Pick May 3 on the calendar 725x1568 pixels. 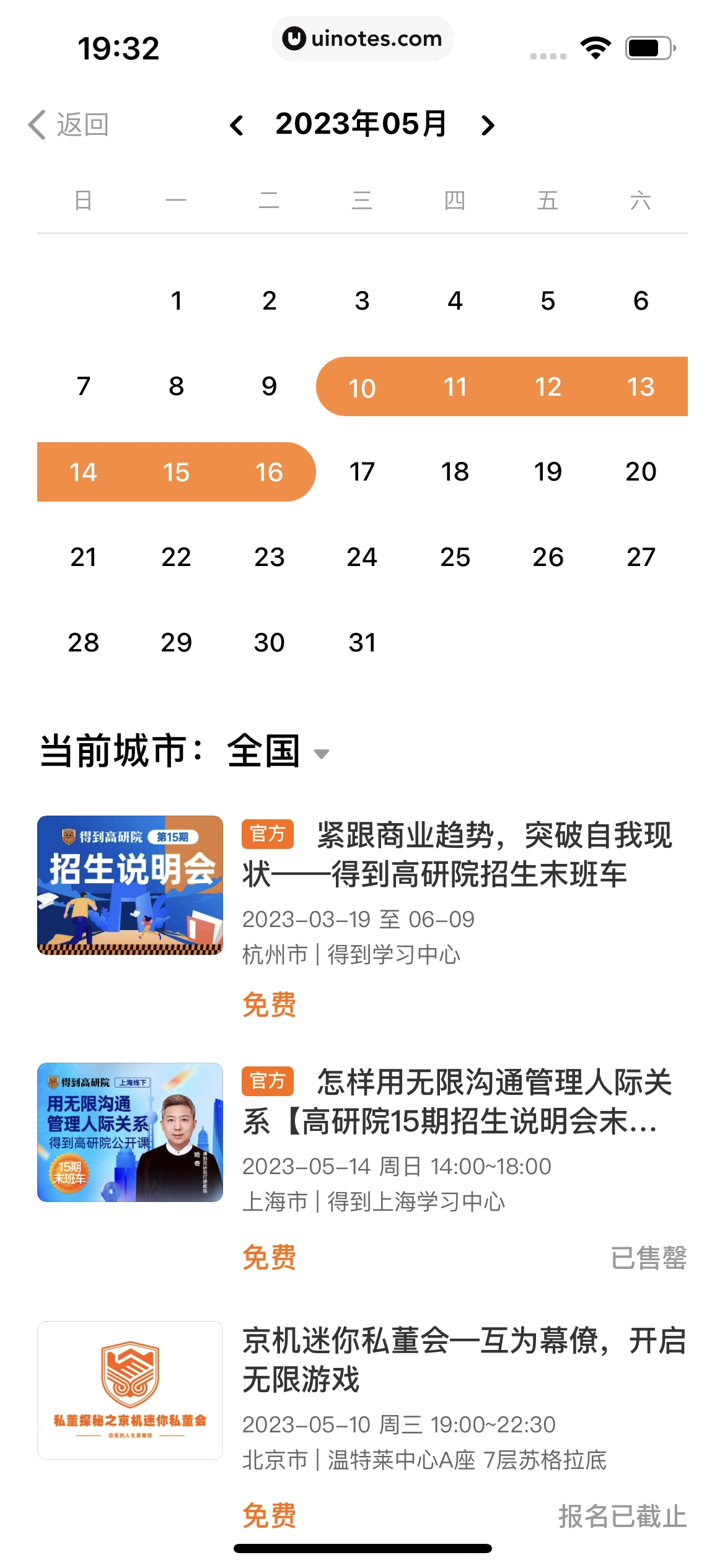[x=362, y=302]
